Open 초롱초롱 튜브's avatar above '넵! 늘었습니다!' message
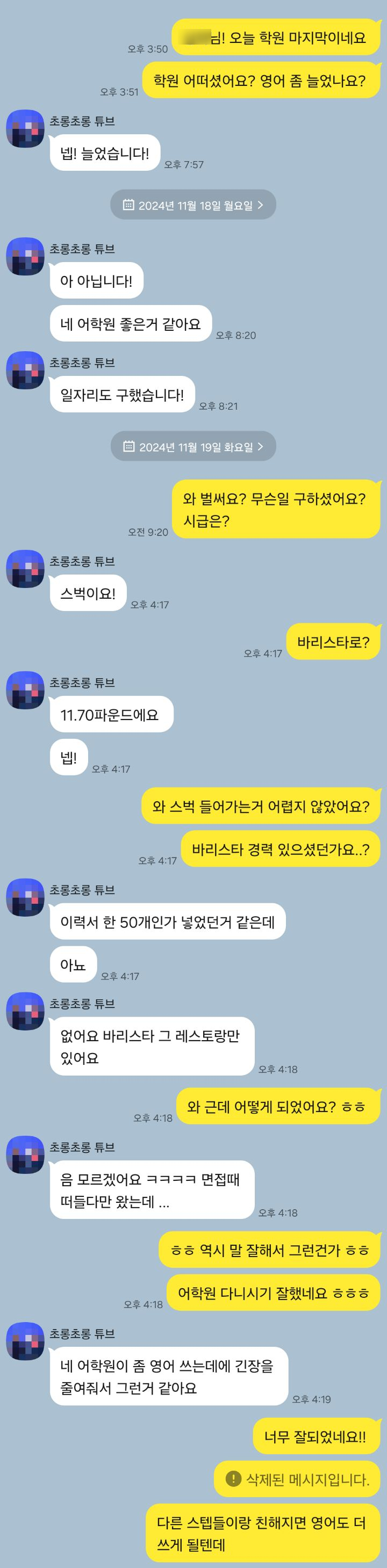 point(25,129)
